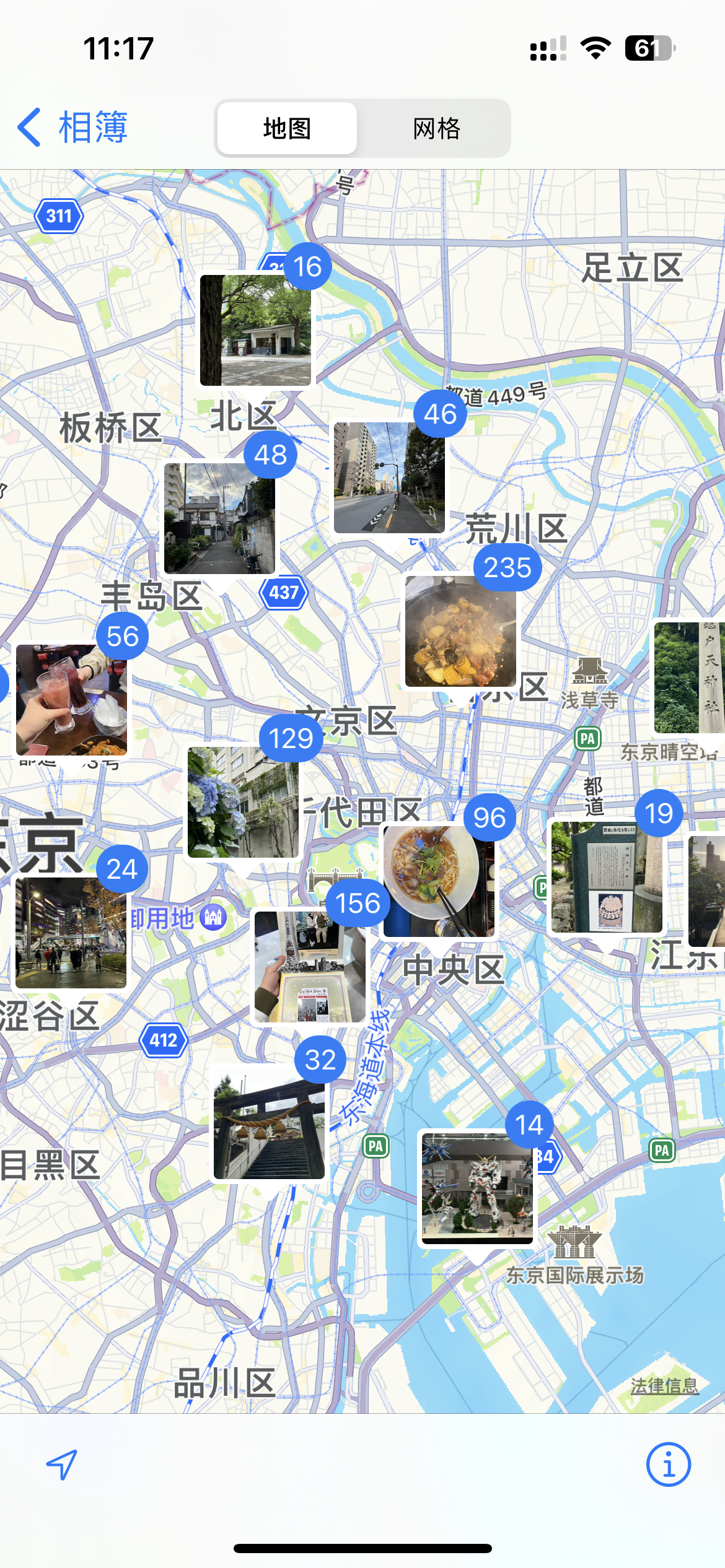Open the 129-photo cluster thumbnail
This screenshot has width=725, height=1568.
point(243,802)
